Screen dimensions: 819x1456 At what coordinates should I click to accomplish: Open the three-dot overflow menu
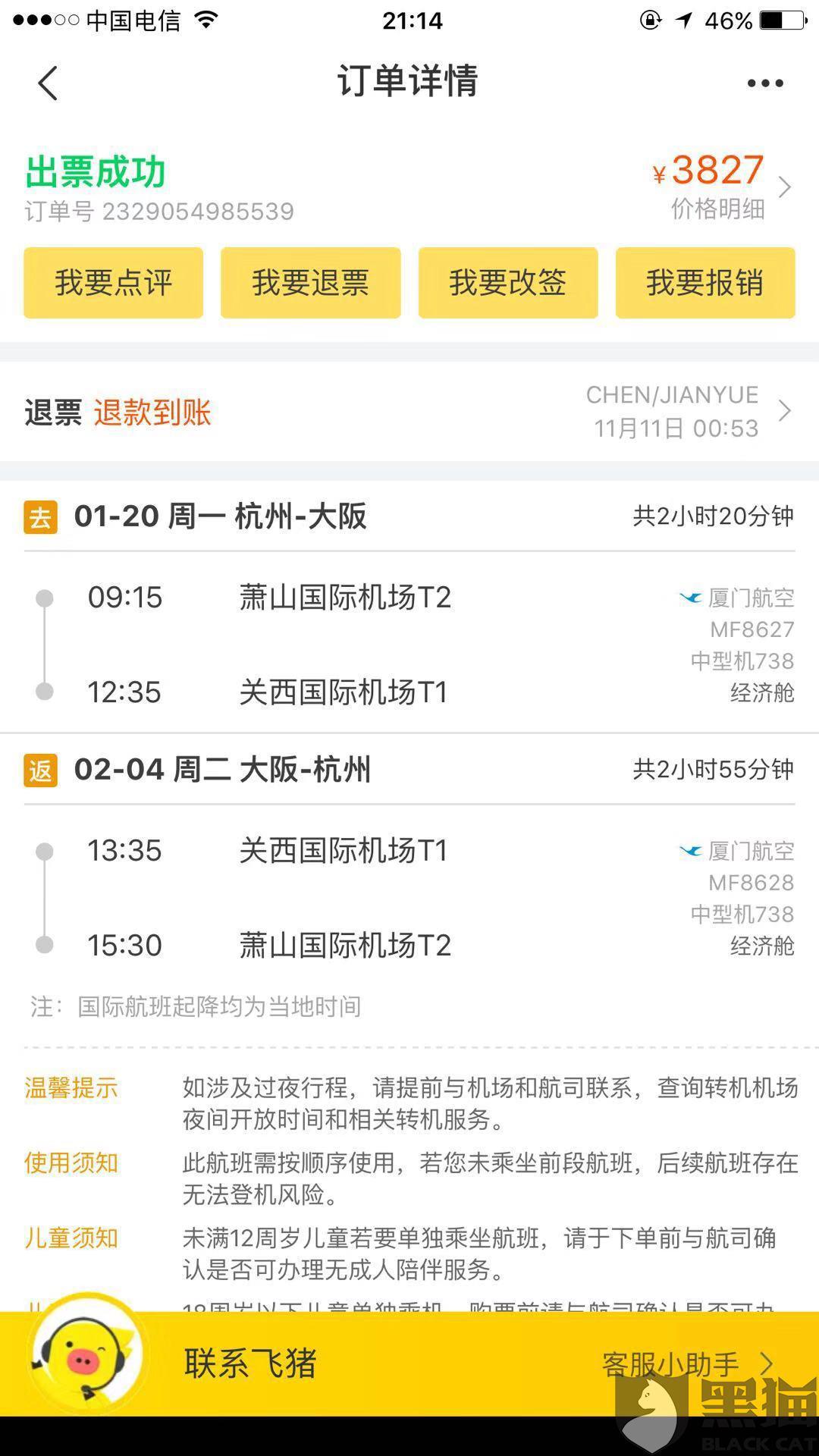coord(764,83)
